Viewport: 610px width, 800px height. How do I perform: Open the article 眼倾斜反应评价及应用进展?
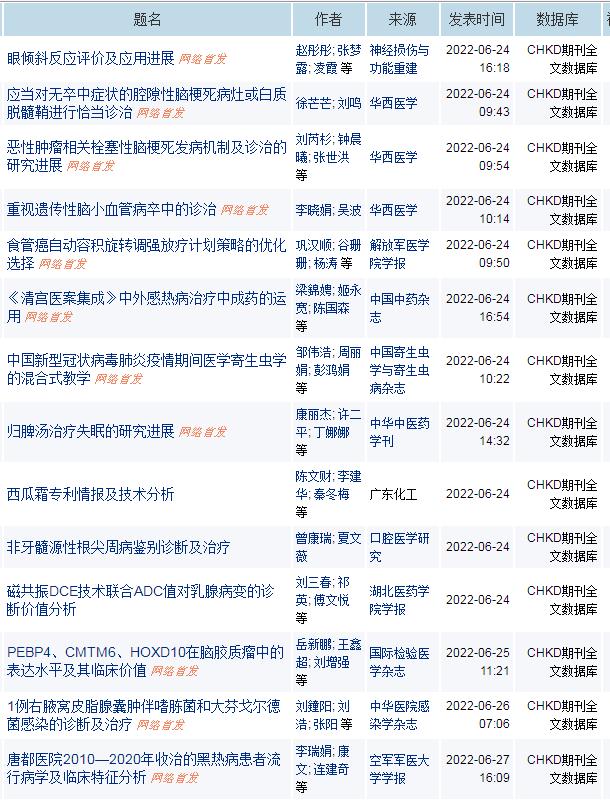91,57
